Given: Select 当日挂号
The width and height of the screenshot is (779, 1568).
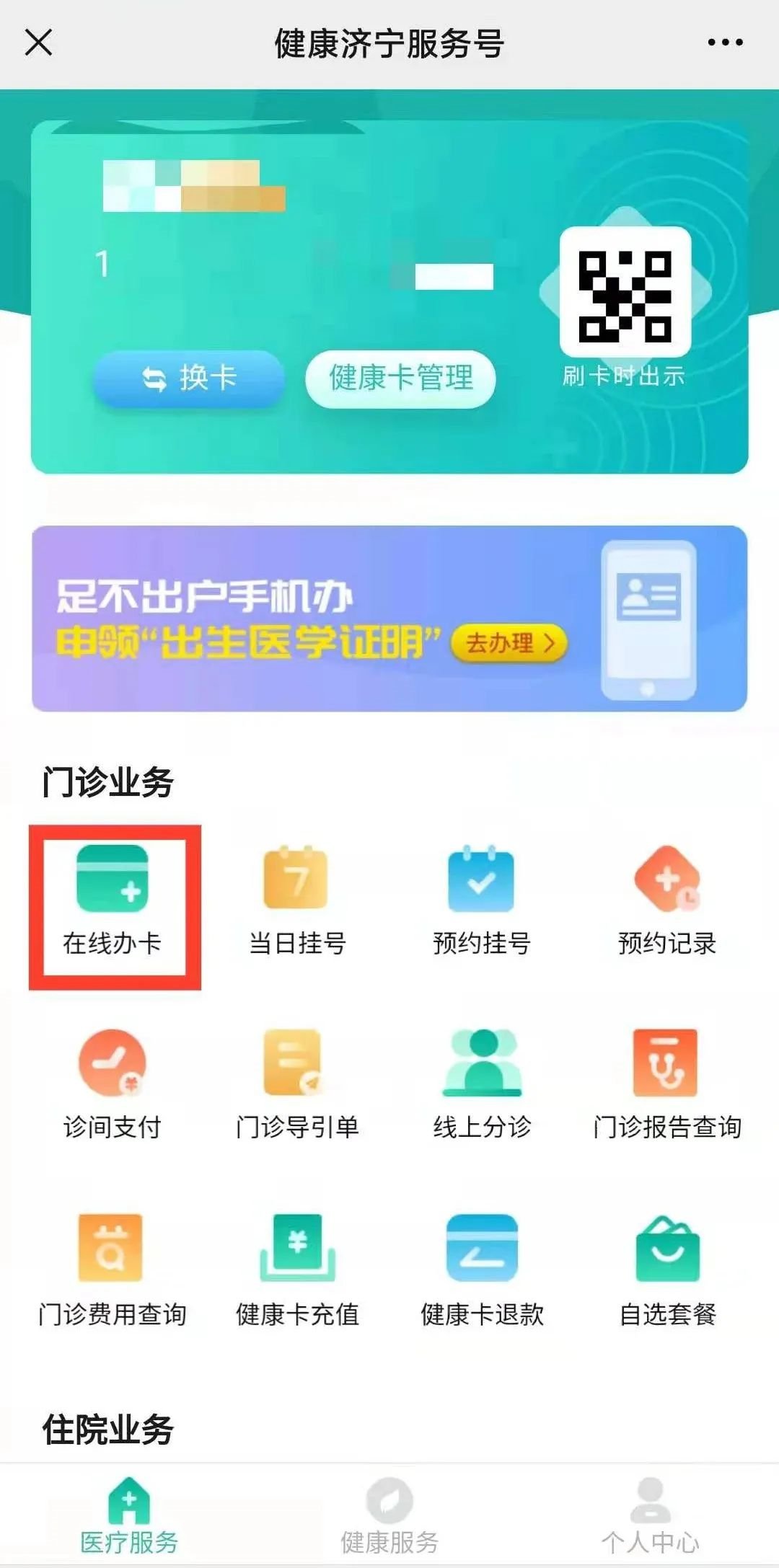Looking at the screenshot, I should tap(296, 901).
